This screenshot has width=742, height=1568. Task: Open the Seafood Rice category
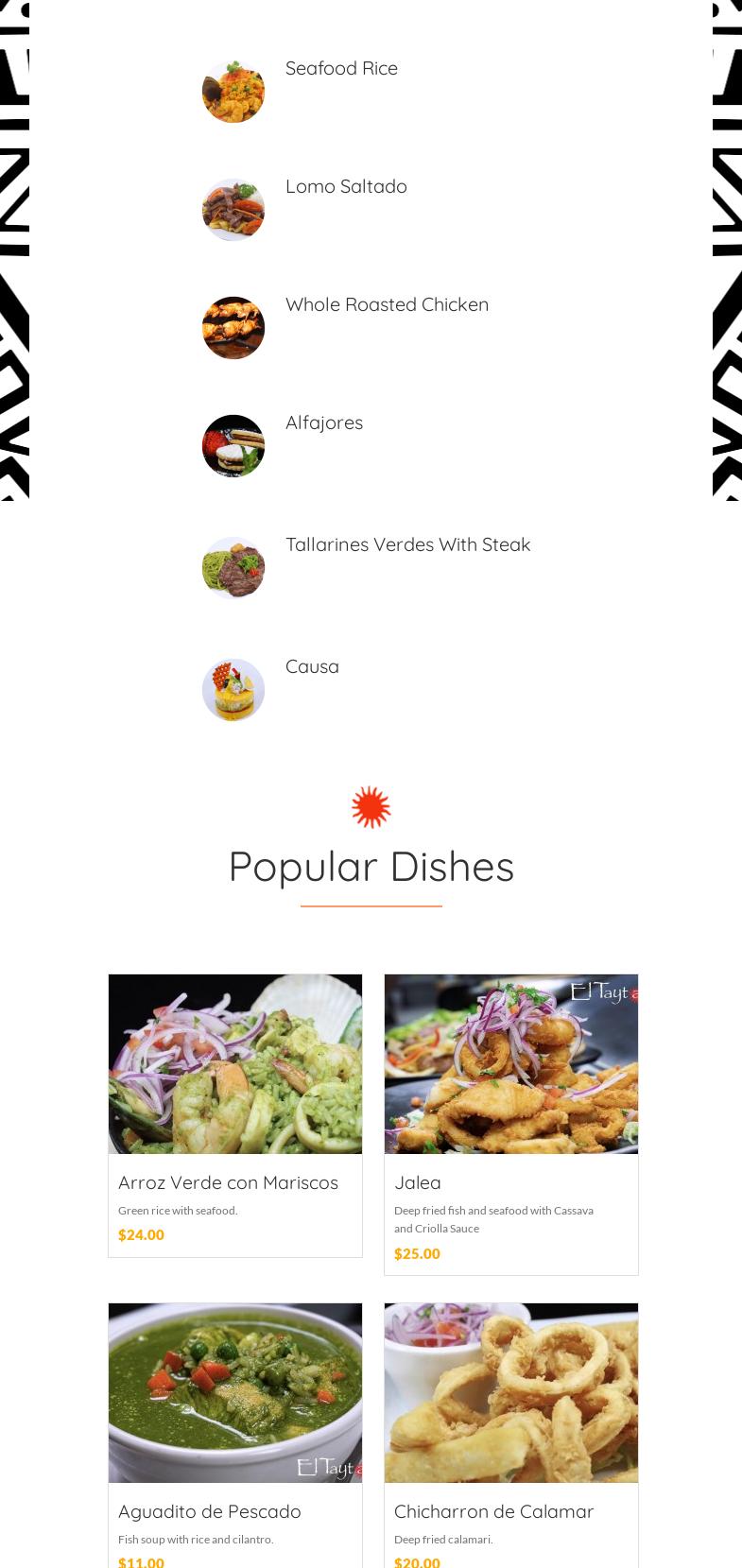(341, 69)
